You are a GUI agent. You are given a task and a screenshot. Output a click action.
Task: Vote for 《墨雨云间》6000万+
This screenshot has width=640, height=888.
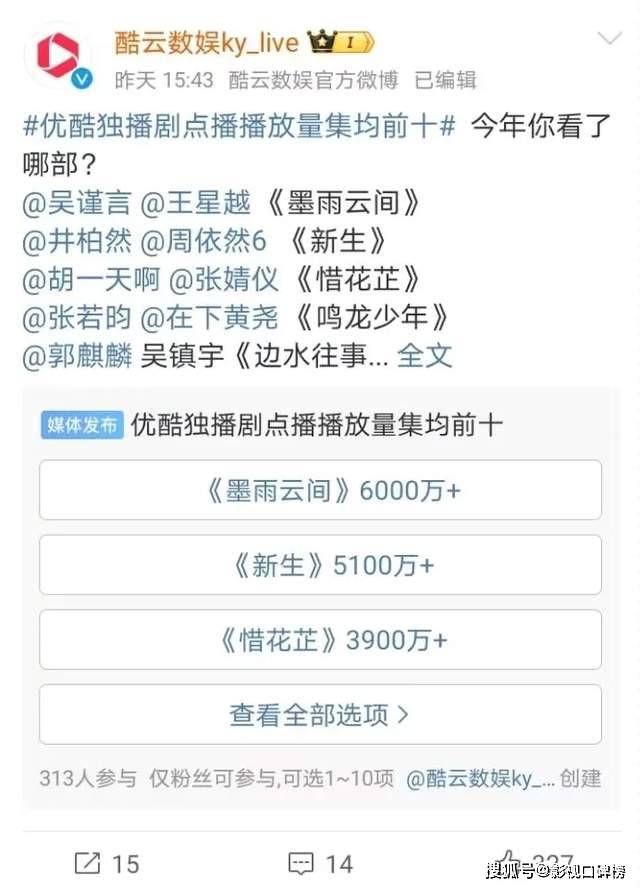tap(320, 490)
